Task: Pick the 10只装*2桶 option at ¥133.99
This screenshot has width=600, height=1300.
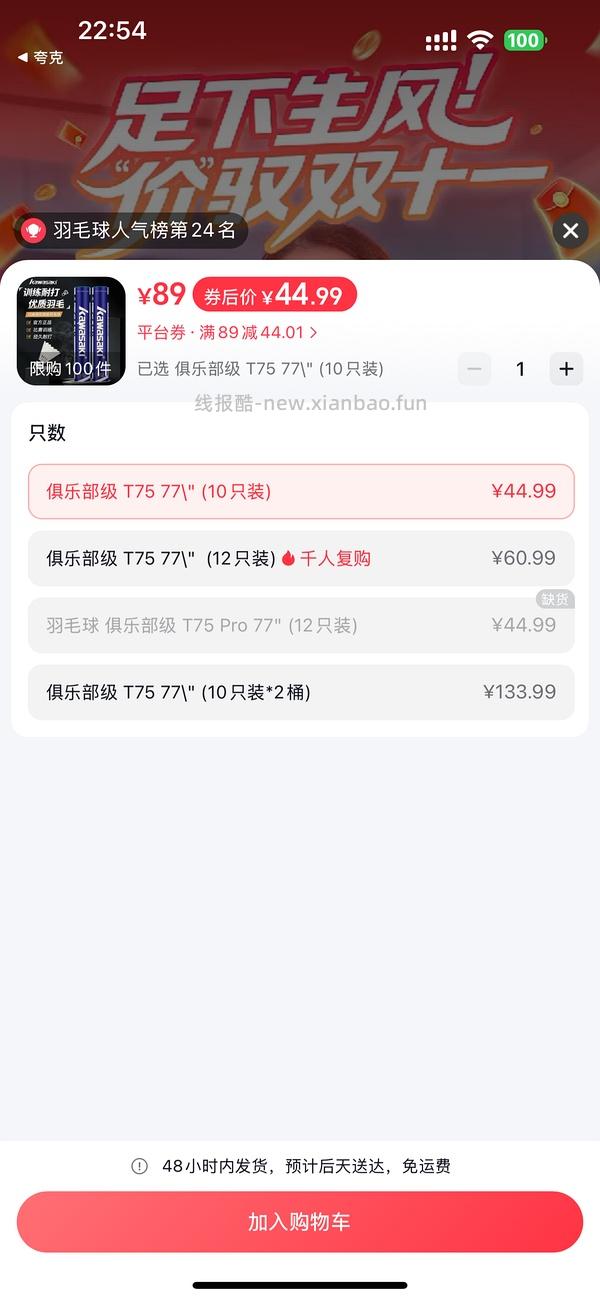Action: [301, 692]
